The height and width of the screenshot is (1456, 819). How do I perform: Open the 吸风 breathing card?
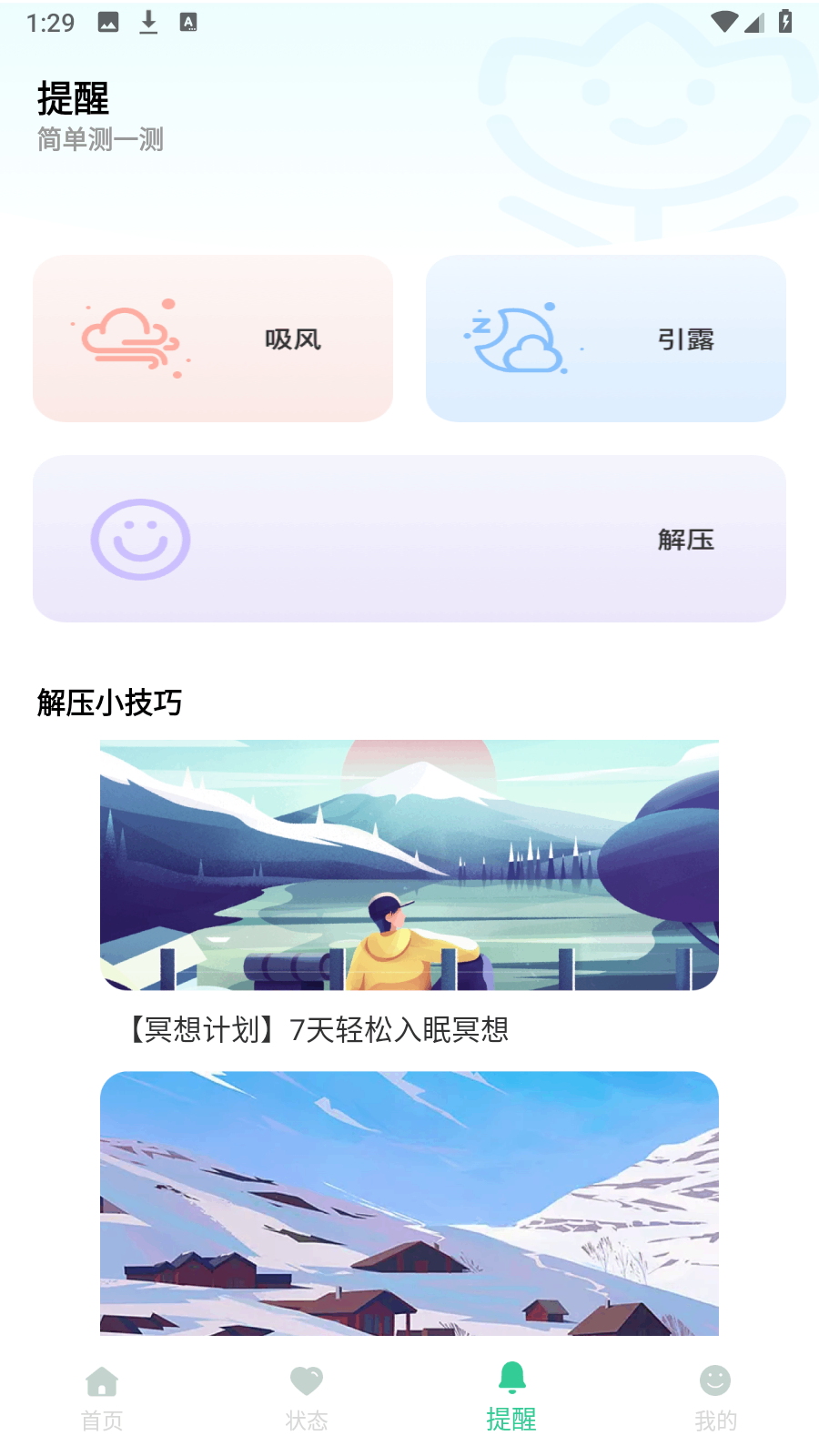pos(212,339)
